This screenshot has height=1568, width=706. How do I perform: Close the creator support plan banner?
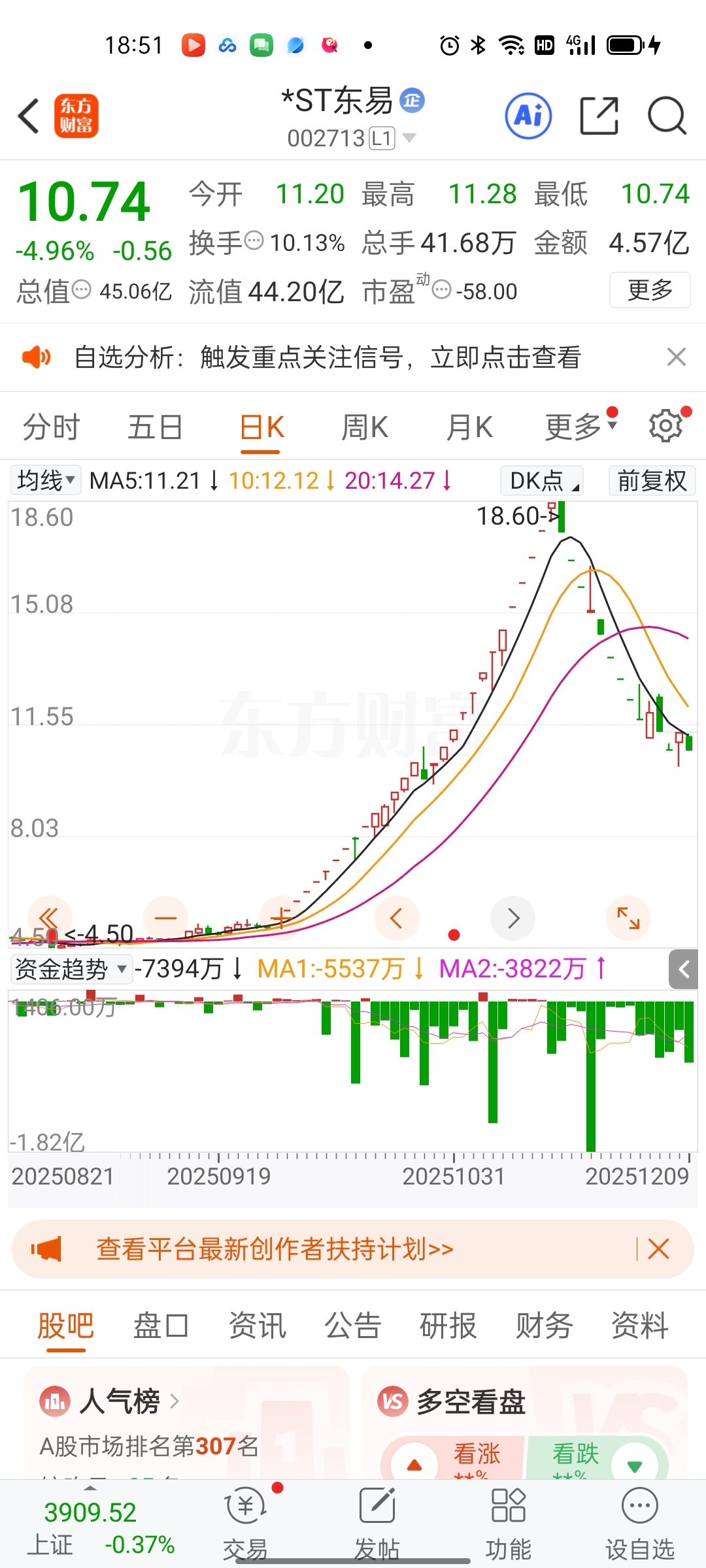click(x=658, y=1249)
